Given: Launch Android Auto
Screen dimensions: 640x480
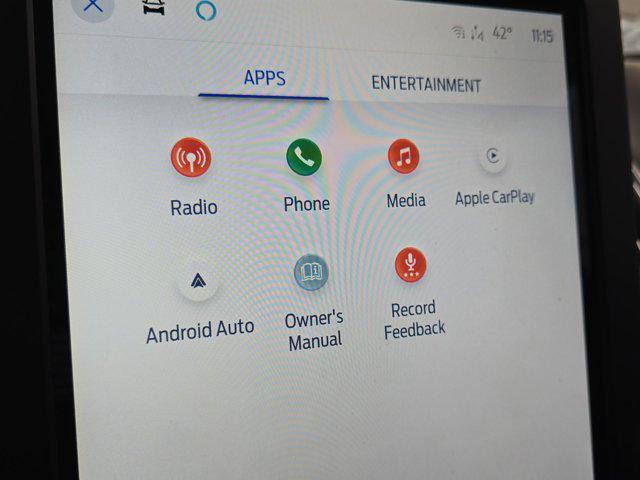Looking at the screenshot, I should (198, 281).
